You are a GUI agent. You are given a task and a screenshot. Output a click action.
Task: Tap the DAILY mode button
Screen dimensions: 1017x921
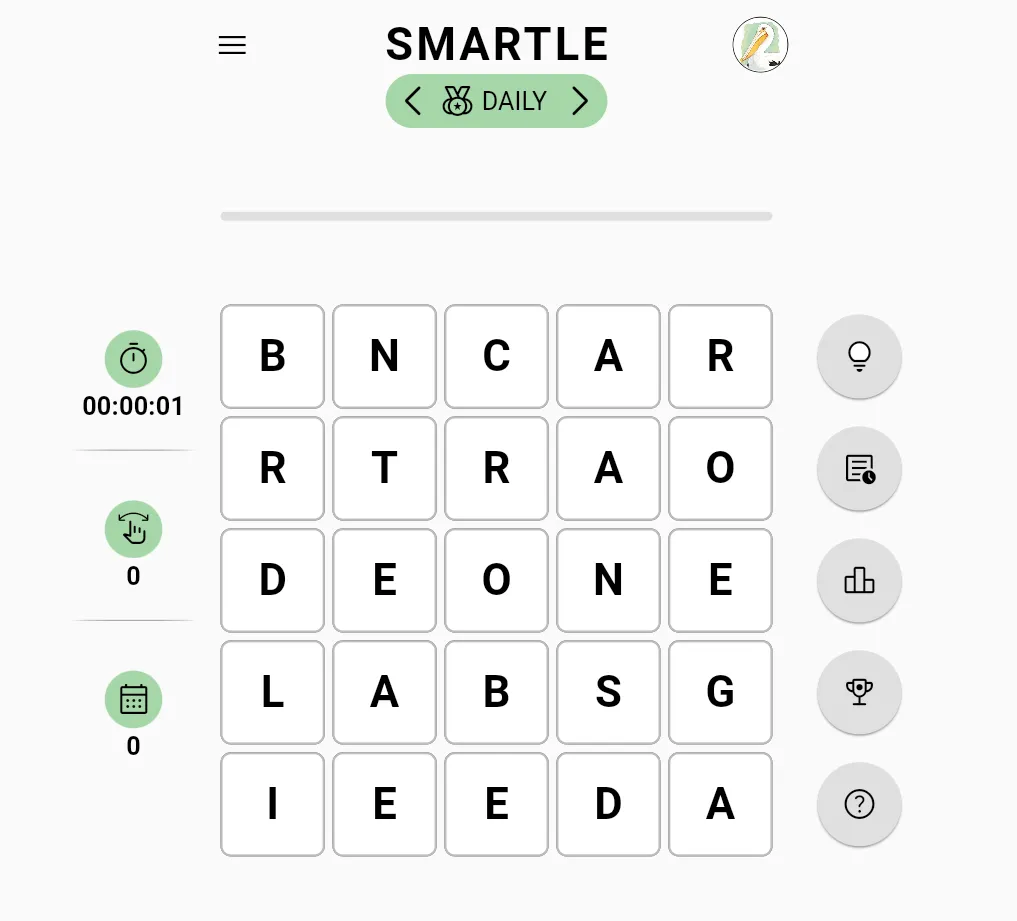(x=496, y=101)
